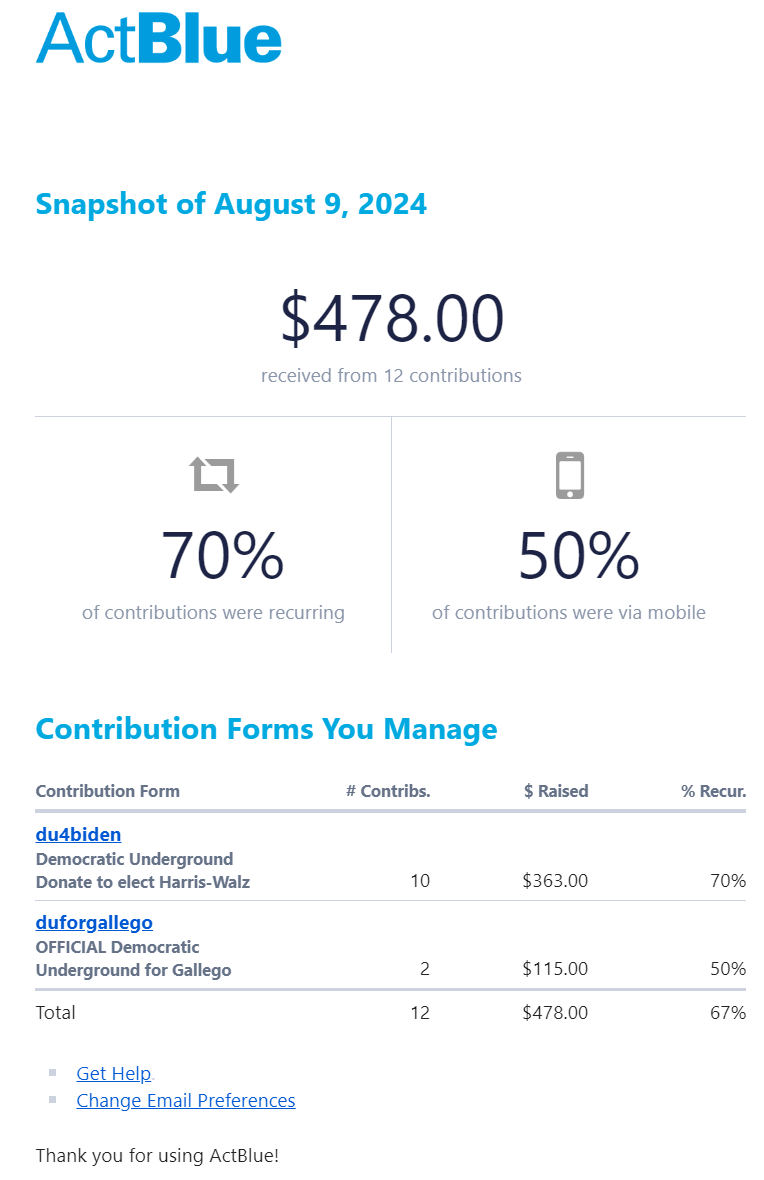764x1180 pixels.
Task: Open the du4biden contribution form link
Action: (78, 834)
